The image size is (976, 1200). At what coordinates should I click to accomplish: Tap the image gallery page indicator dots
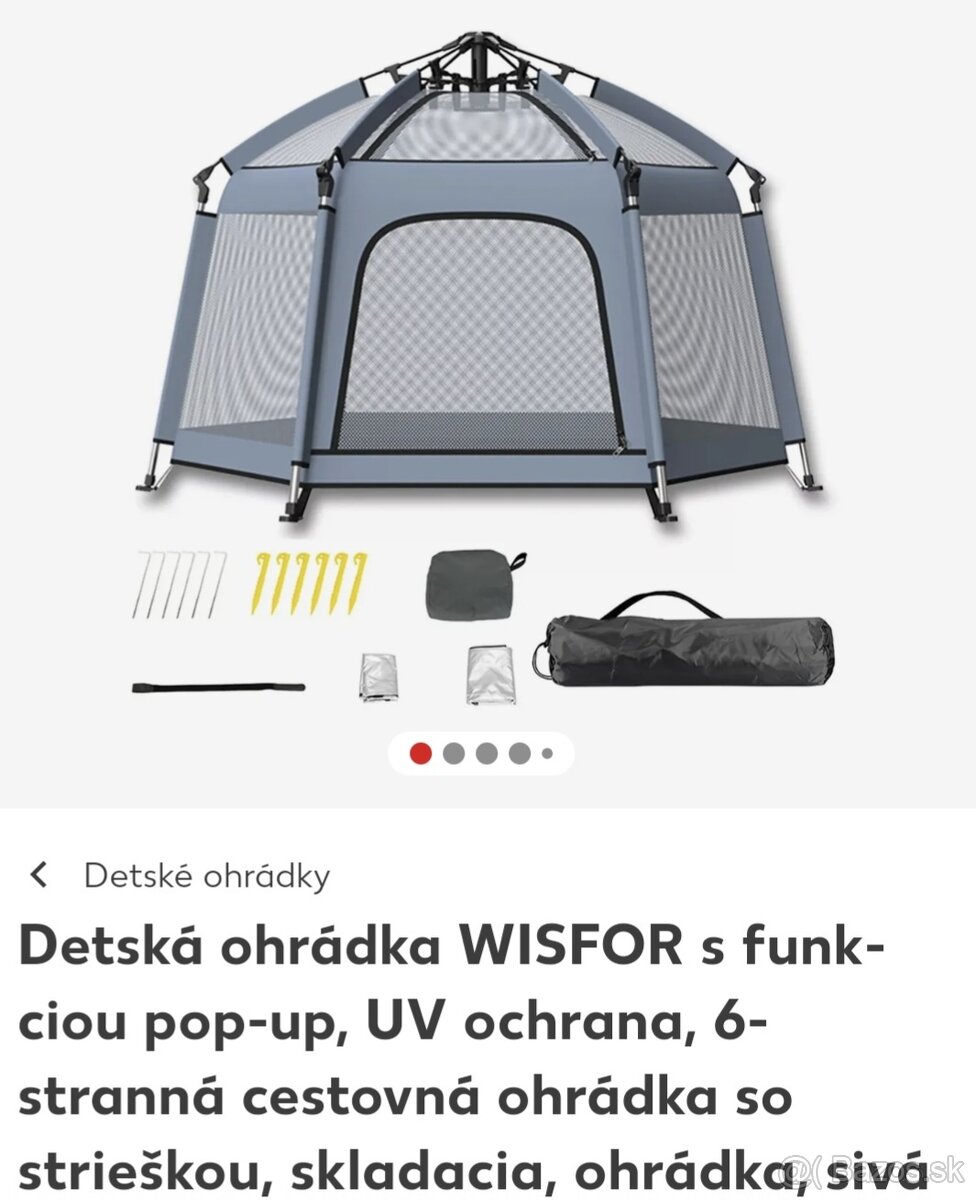pos(482,754)
